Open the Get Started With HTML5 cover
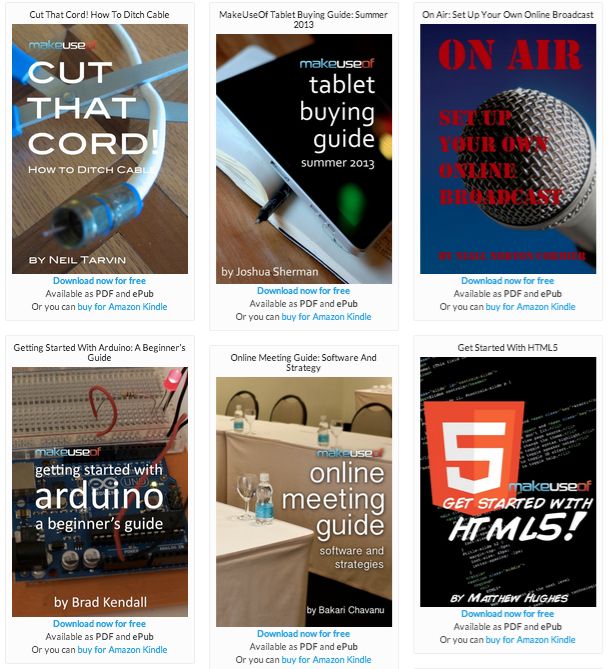Viewport: 611px width, 669px height. coord(507,481)
